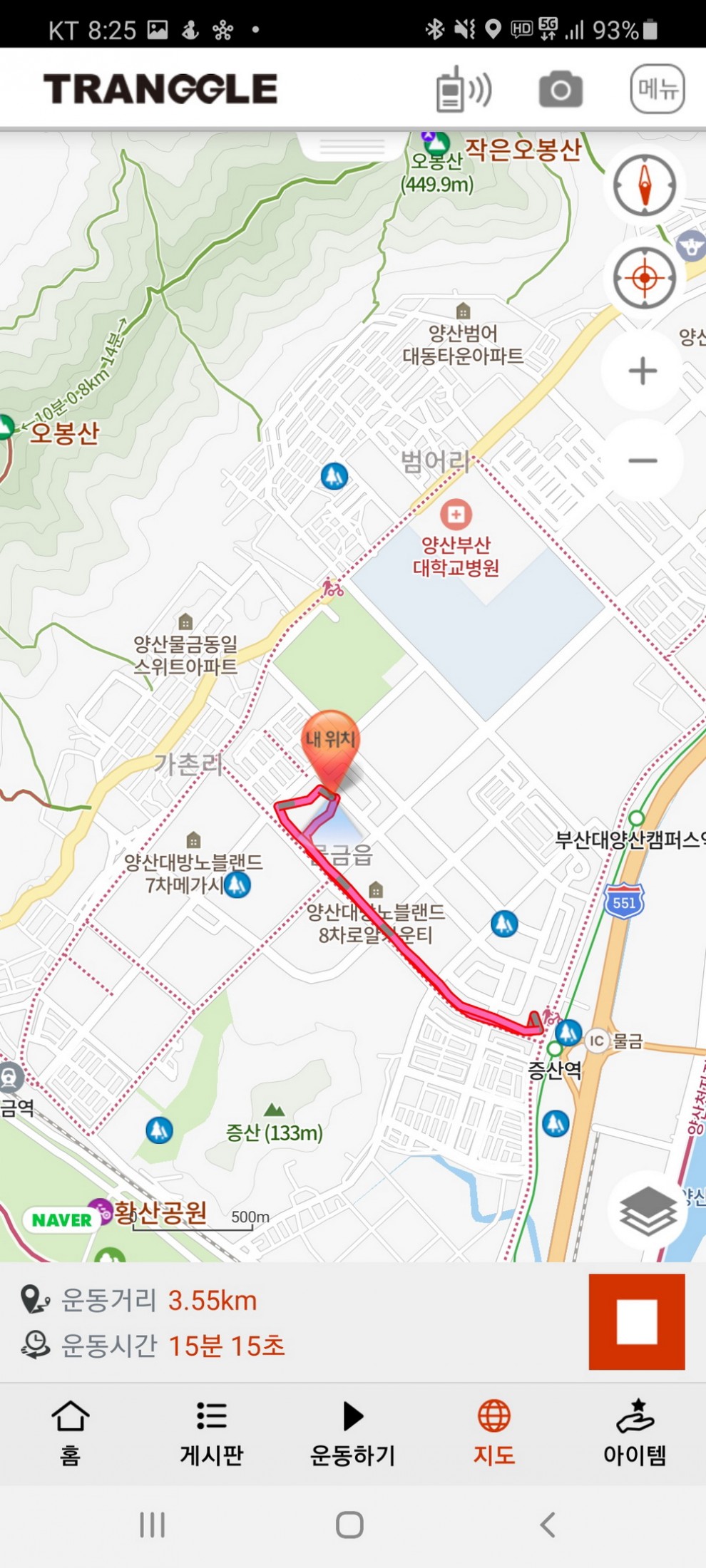Tap the compass button on map
The image size is (706, 1568).
coord(644,185)
